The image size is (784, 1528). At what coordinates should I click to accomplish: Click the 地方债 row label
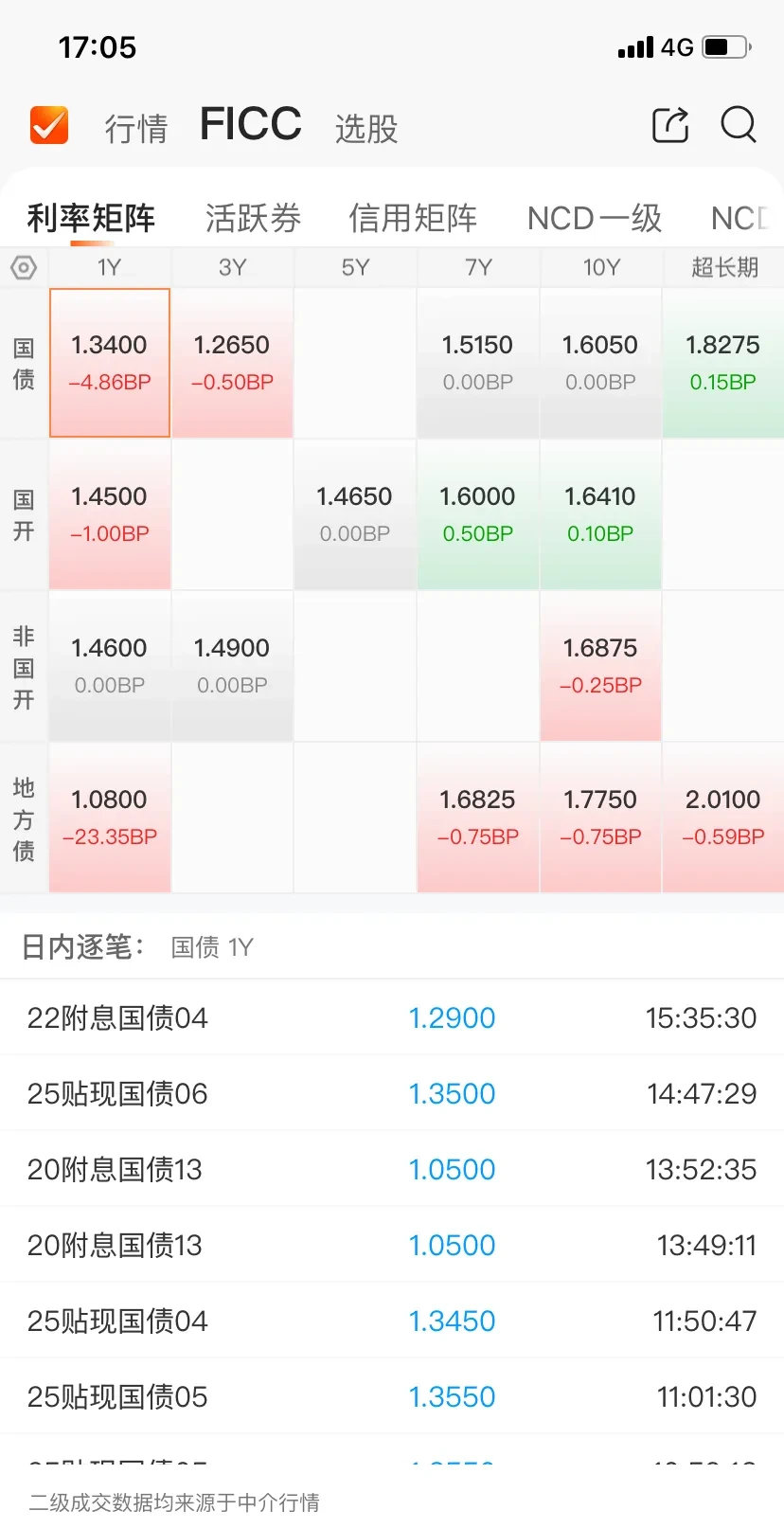coord(24,818)
